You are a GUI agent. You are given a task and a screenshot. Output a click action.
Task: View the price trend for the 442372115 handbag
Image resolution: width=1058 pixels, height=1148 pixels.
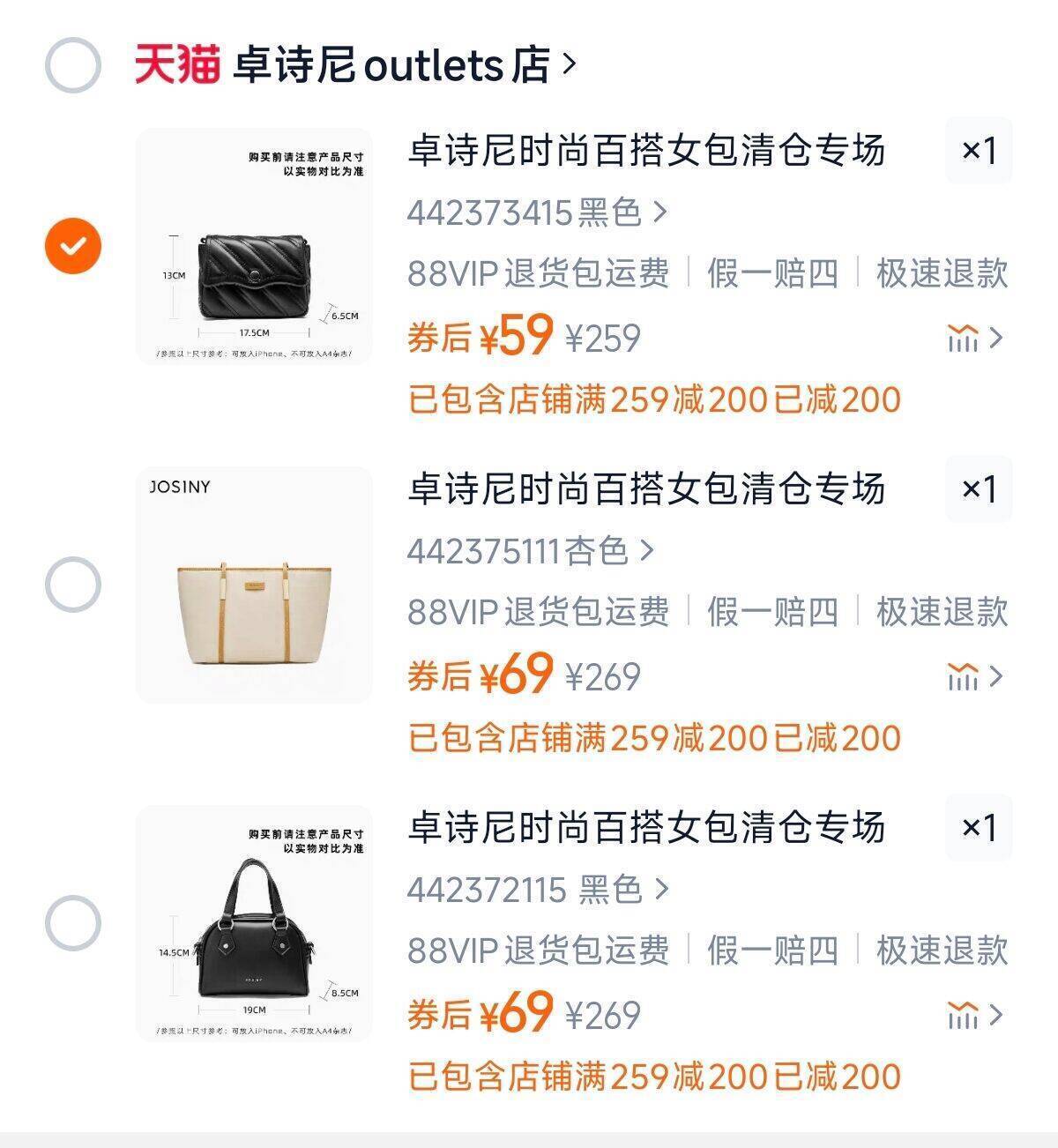(974, 1015)
